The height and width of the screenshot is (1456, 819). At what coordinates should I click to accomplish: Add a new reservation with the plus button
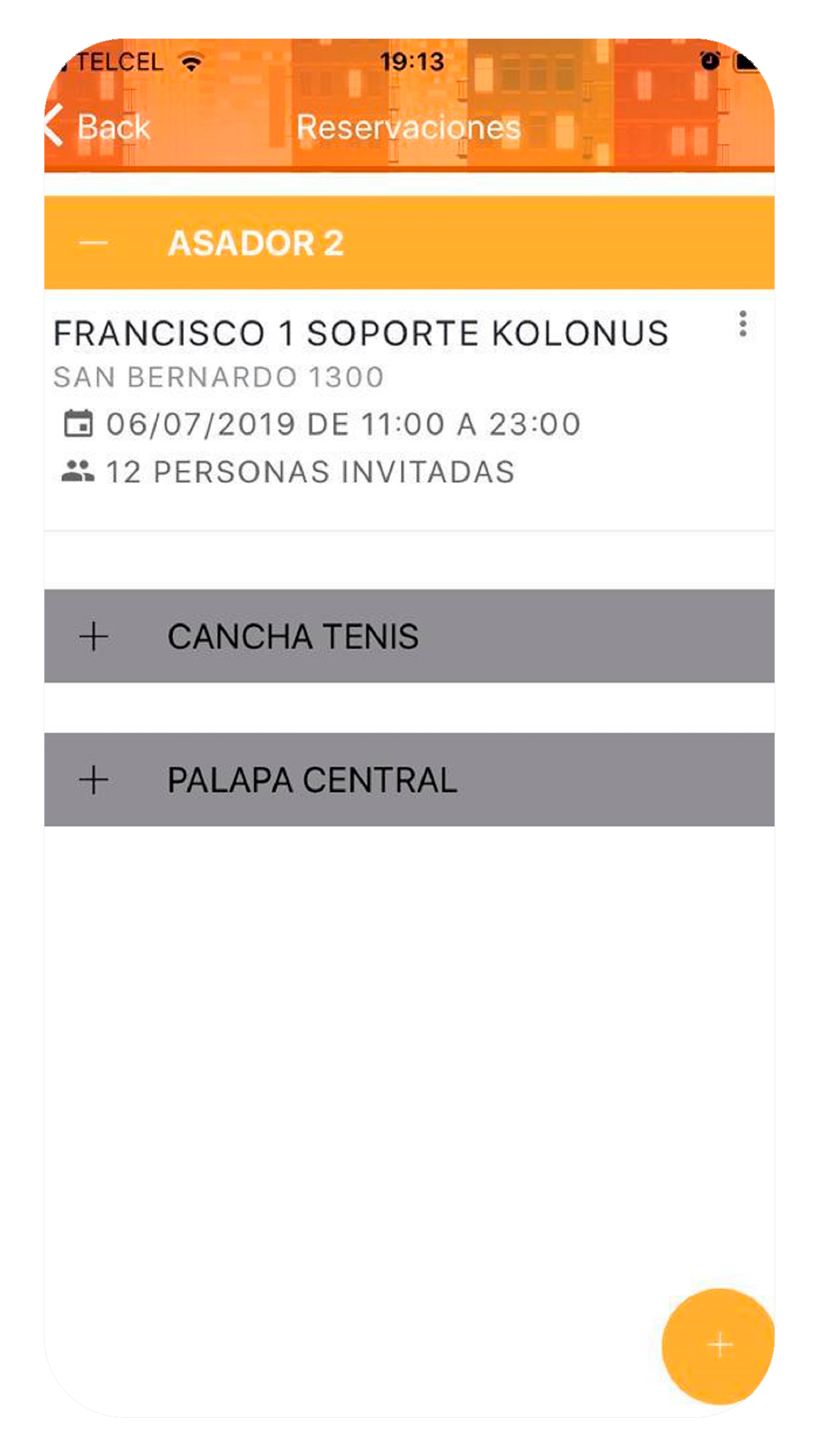(719, 1345)
